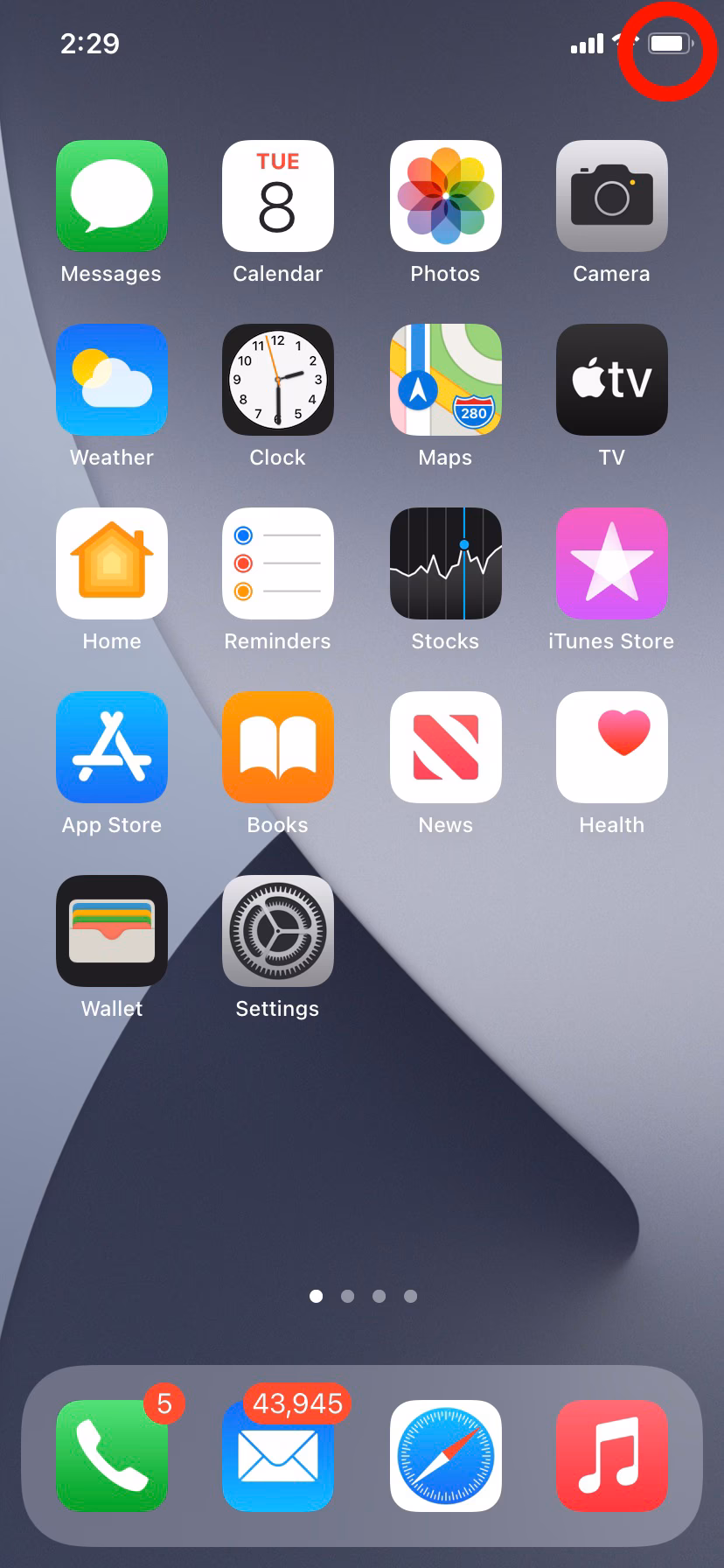Open the Weather app

tap(111, 380)
